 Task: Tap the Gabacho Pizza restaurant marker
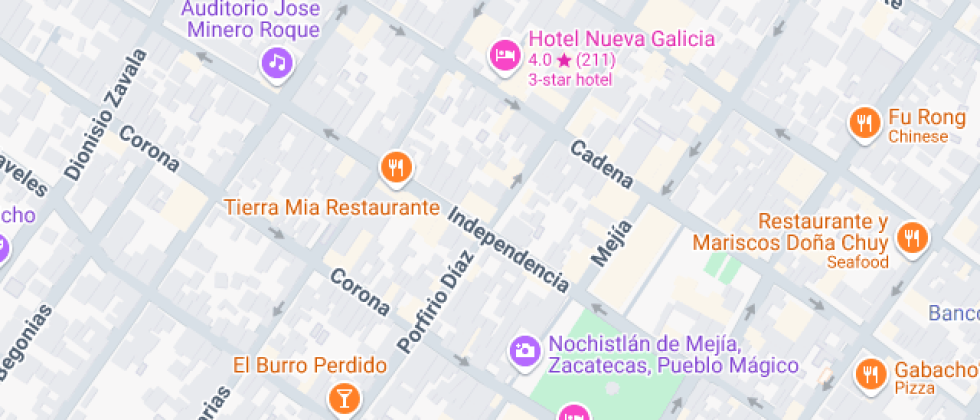pos(870,374)
